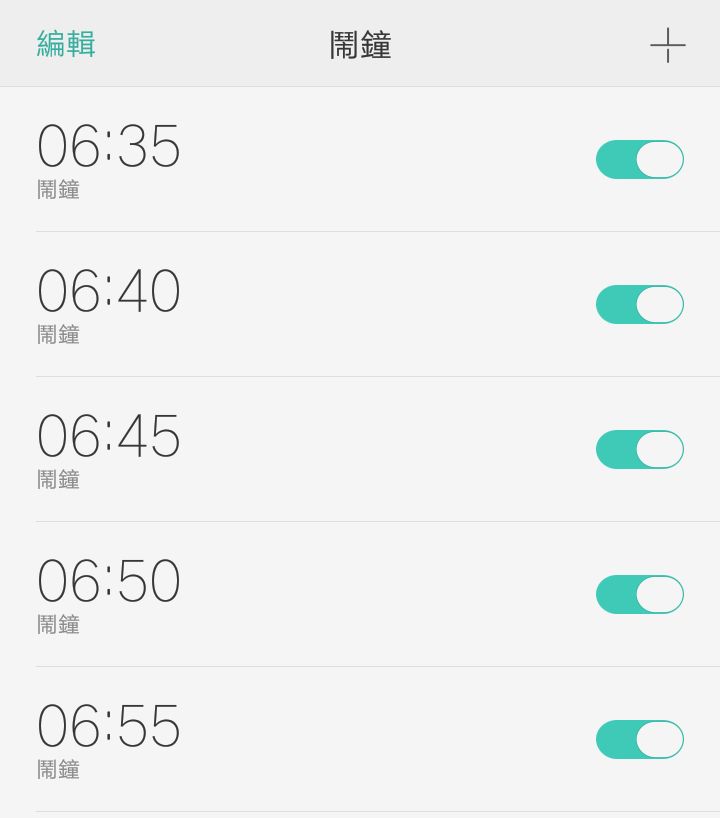Tap the 06:50 time display
Viewport: 720px width, 818px height.
click(x=108, y=580)
